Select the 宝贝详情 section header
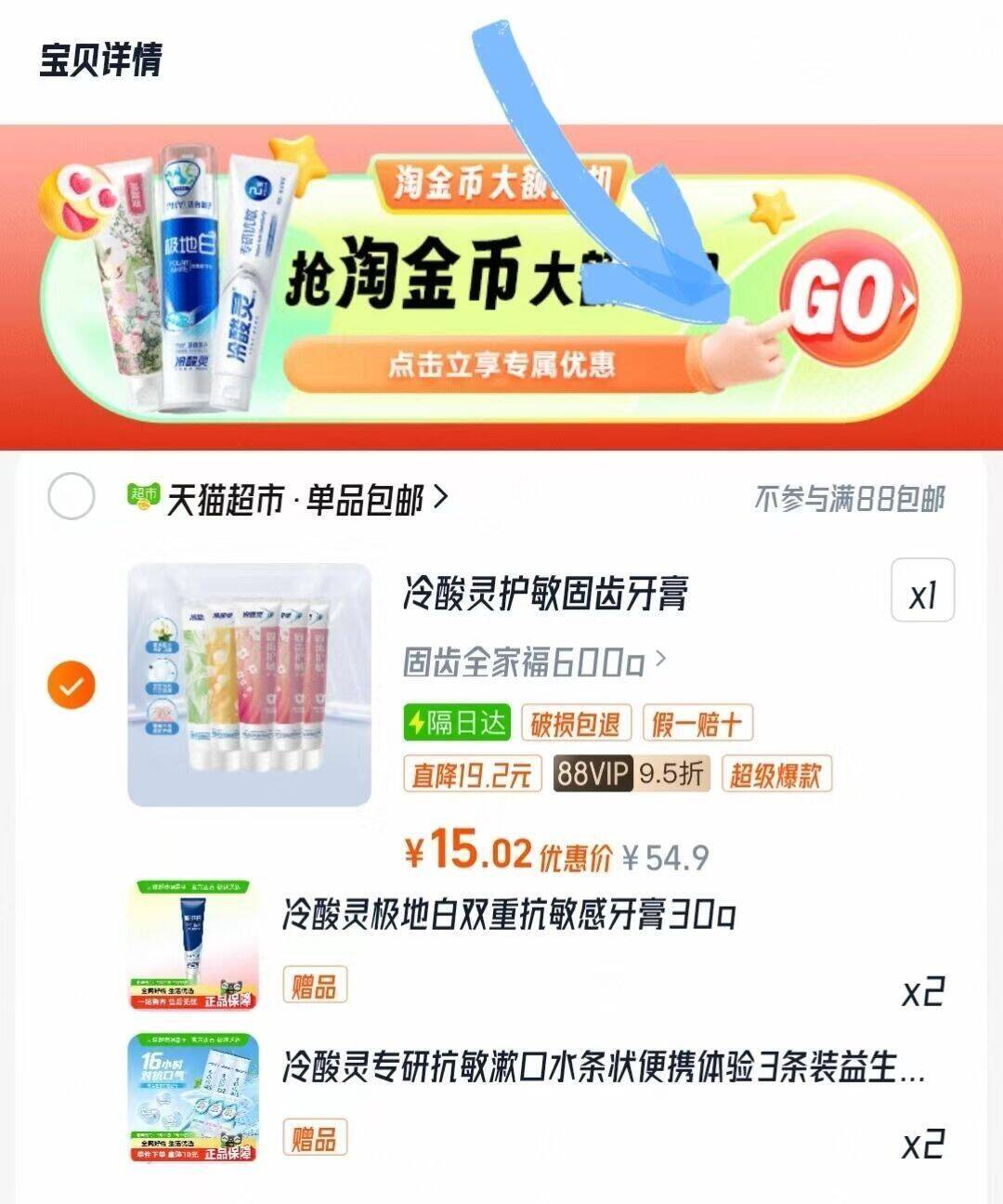The width and height of the screenshot is (1003, 1204). click(100, 58)
